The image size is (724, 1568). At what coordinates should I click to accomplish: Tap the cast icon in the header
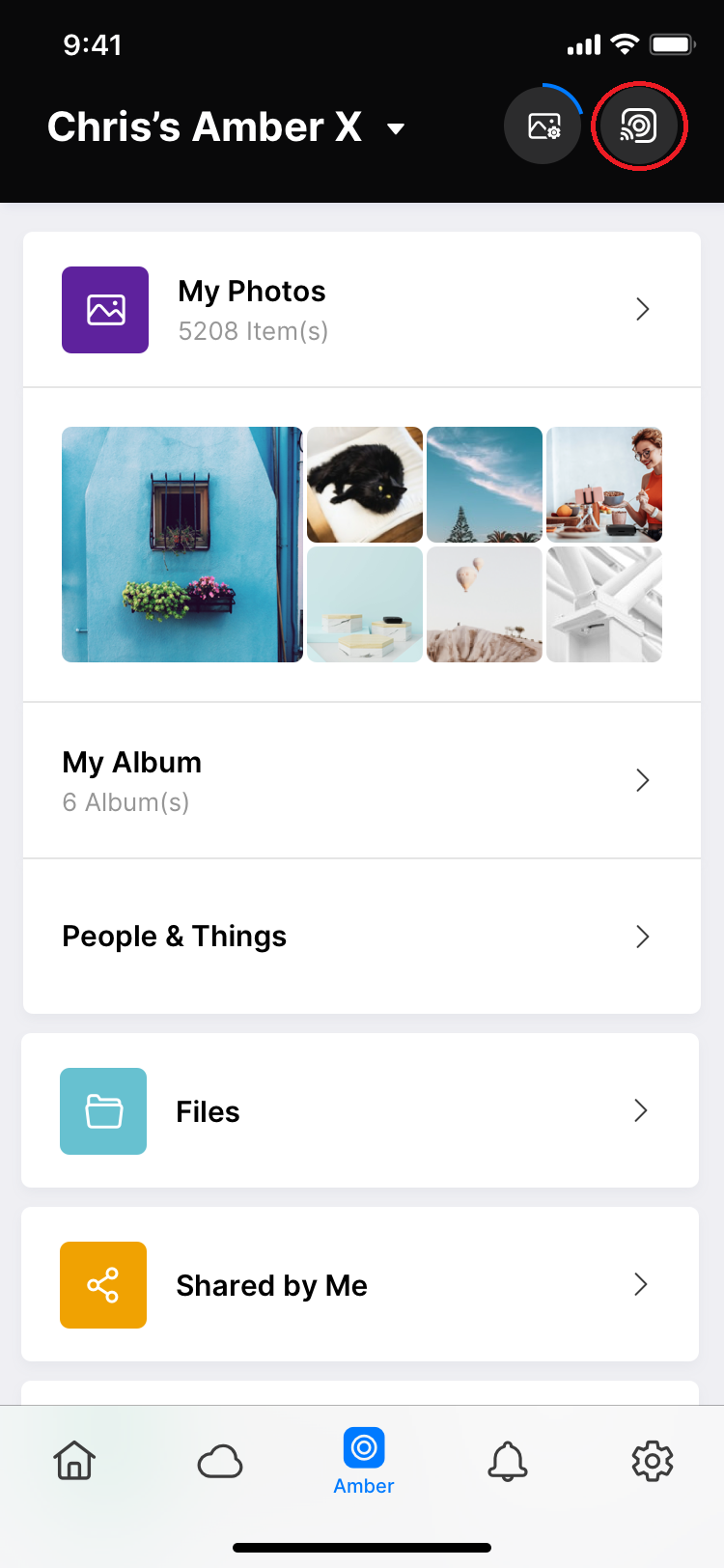pos(638,126)
